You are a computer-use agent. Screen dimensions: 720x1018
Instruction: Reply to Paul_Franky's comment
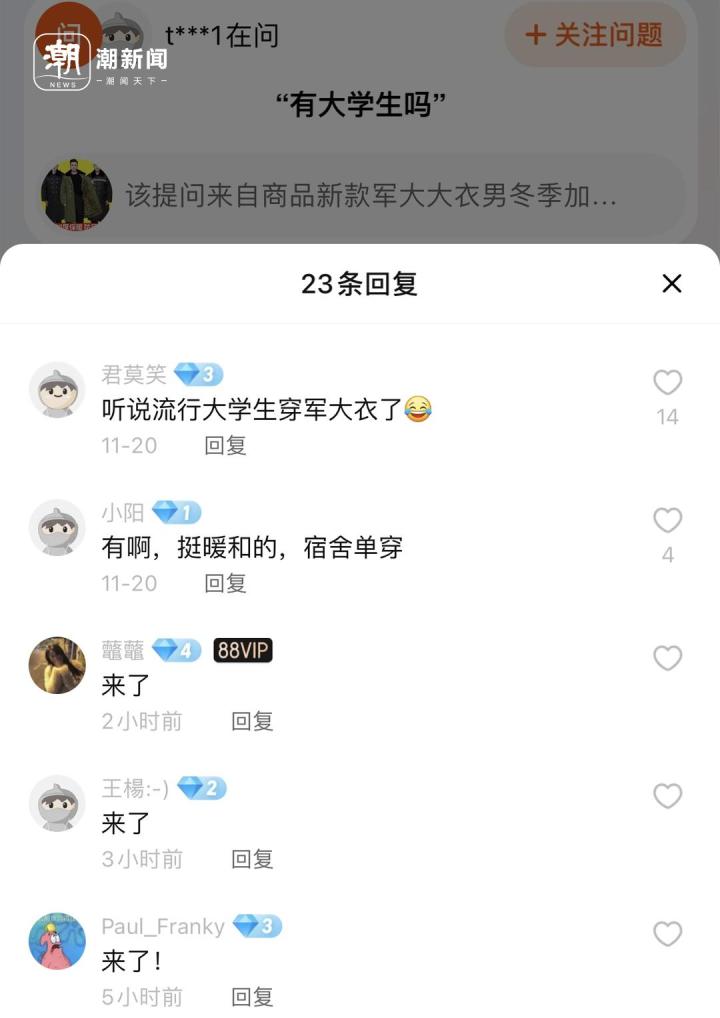[252, 997]
